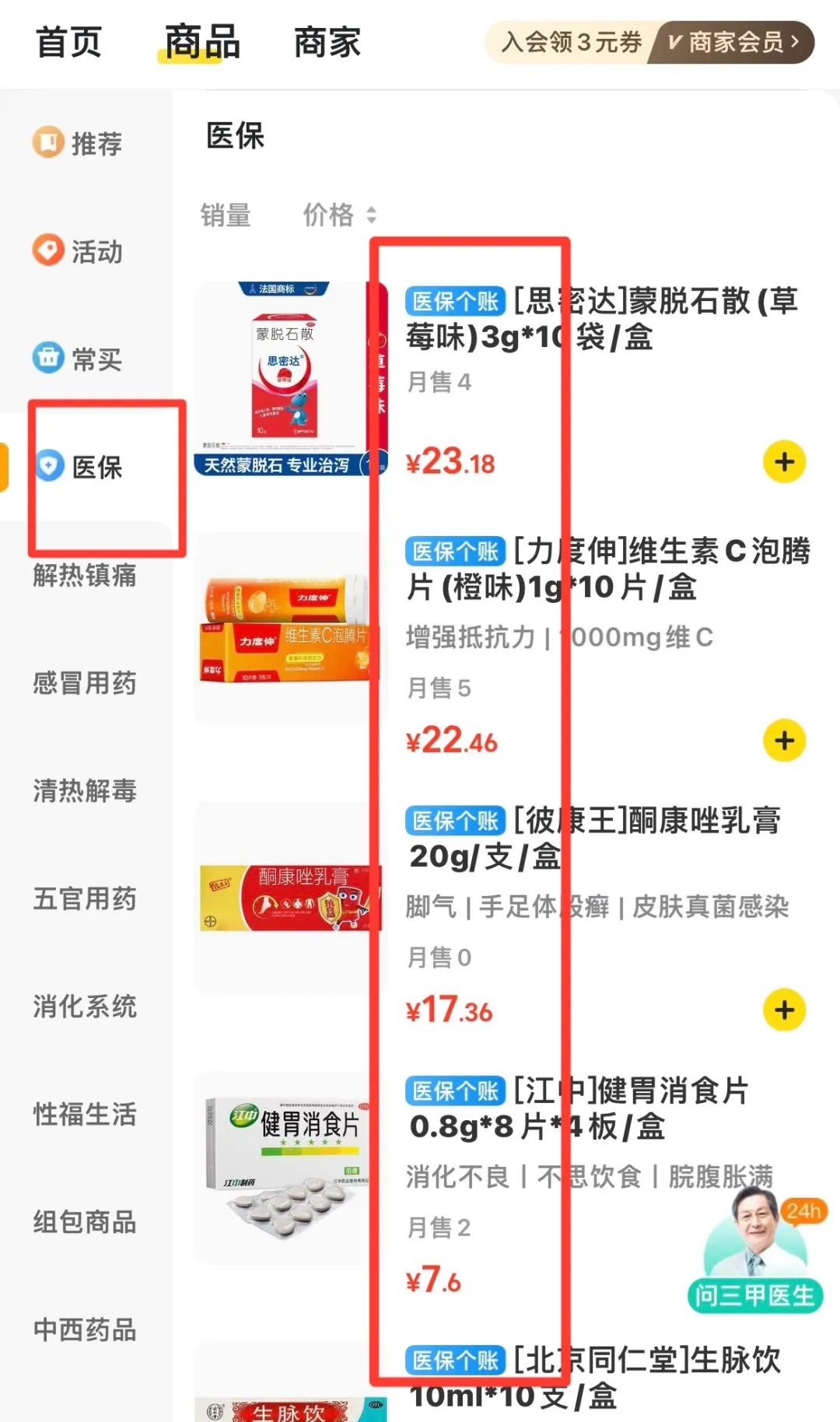
Task: Open the 五官用药 category
Action: 85,898
